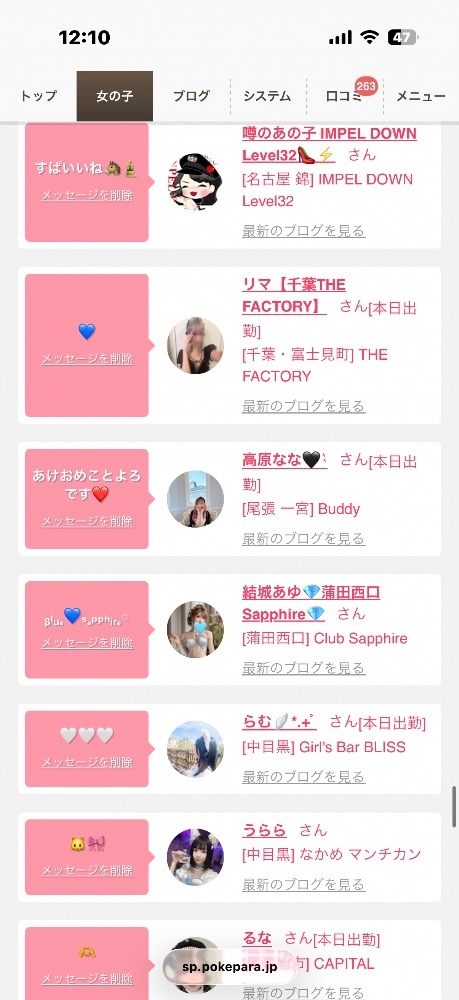Open the 口コミ tab with 263 badge
Screen dimensions: 459x1000
(x=344, y=96)
